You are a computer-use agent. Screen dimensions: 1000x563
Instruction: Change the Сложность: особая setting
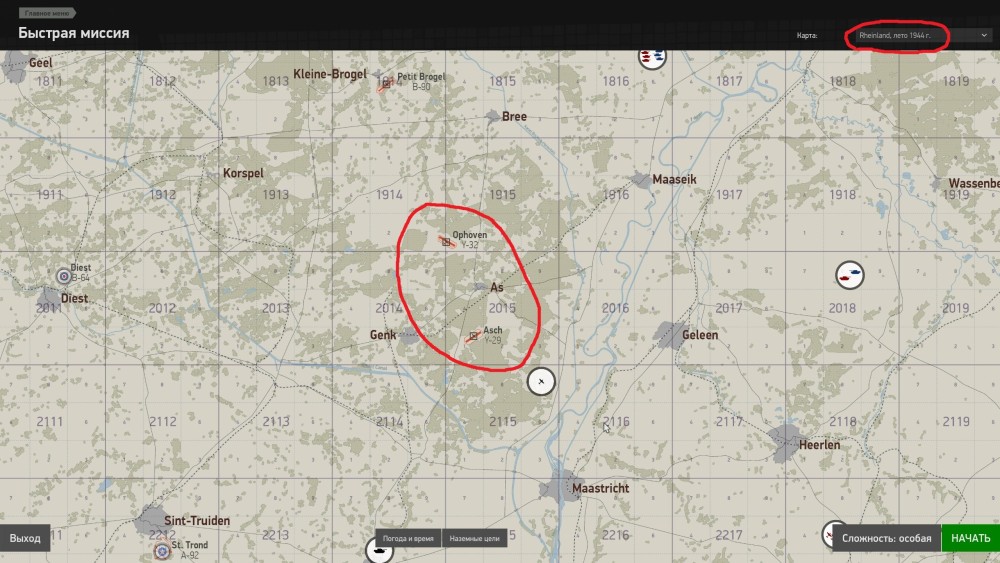tap(886, 538)
